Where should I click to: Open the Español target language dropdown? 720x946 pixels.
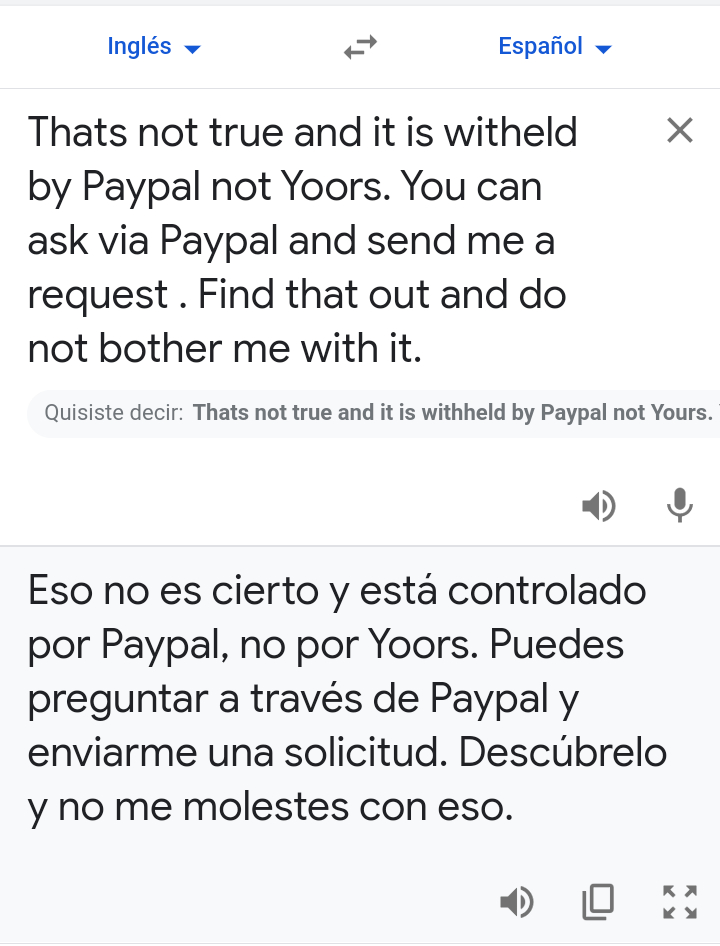(x=554, y=47)
